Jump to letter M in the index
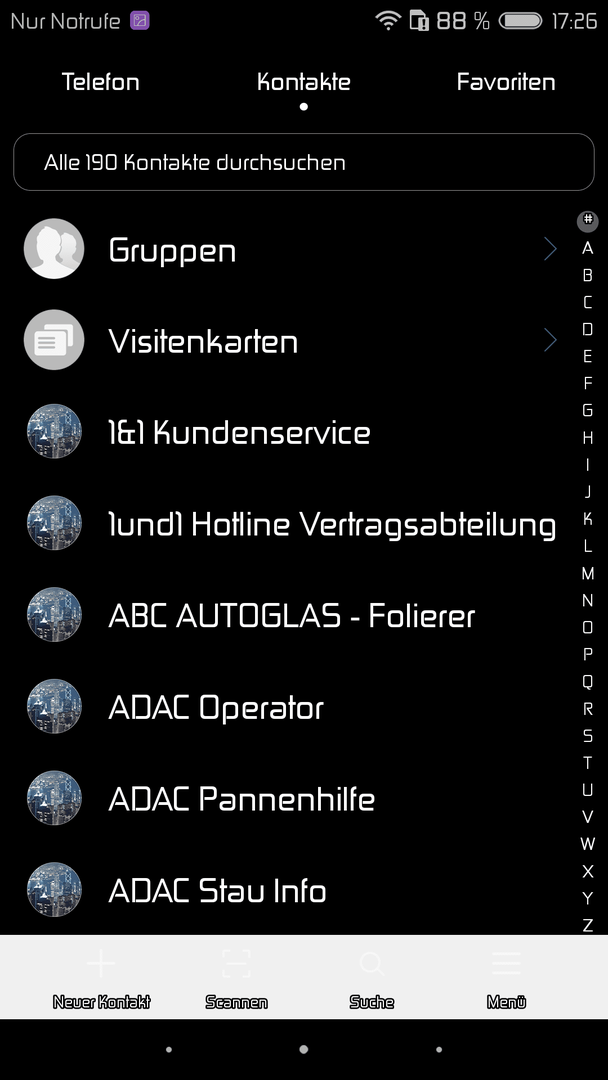The width and height of the screenshot is (608, 1080). 587,573
